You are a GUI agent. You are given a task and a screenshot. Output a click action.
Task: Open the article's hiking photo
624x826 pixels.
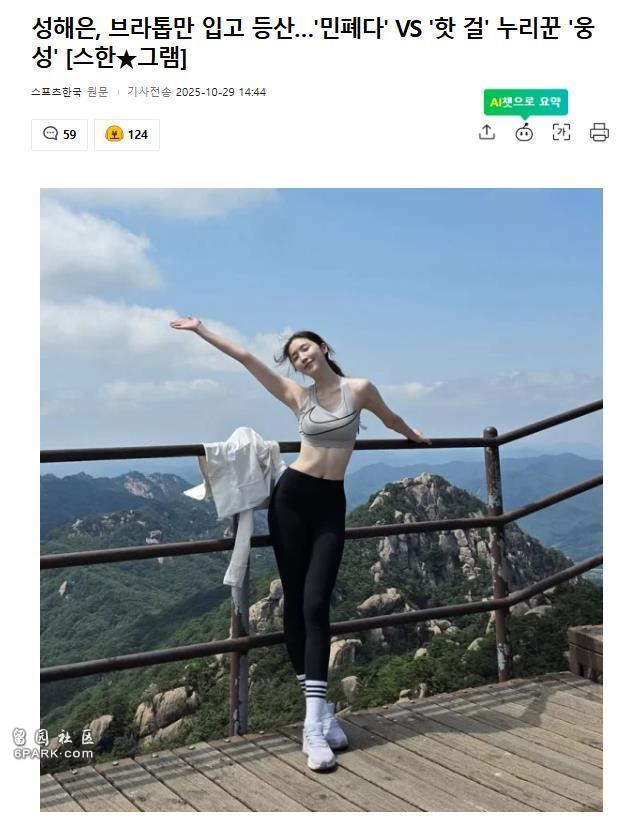tap(321, 499)
